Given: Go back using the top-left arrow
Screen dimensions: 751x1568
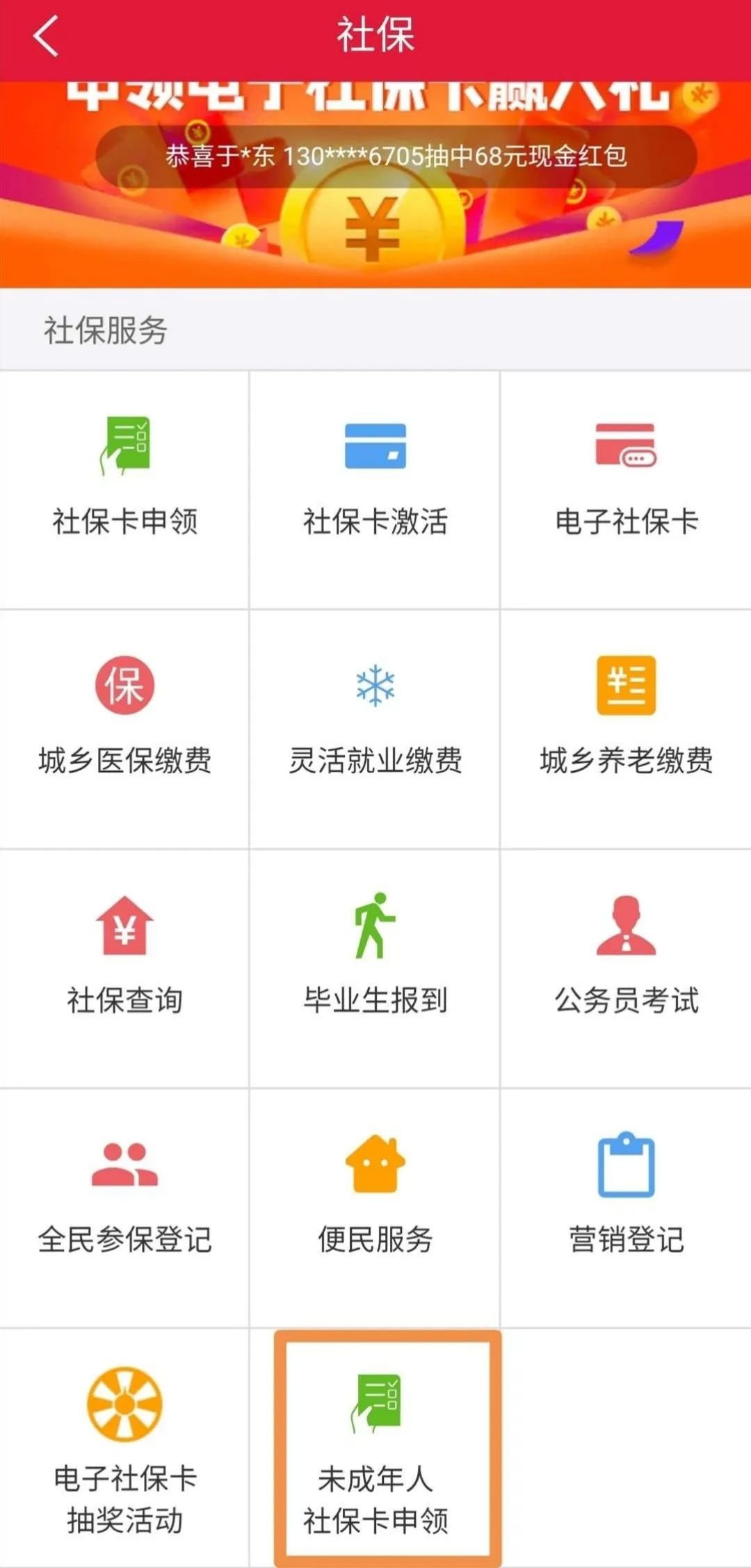Looking at the screenshot, I should (45, 36).
